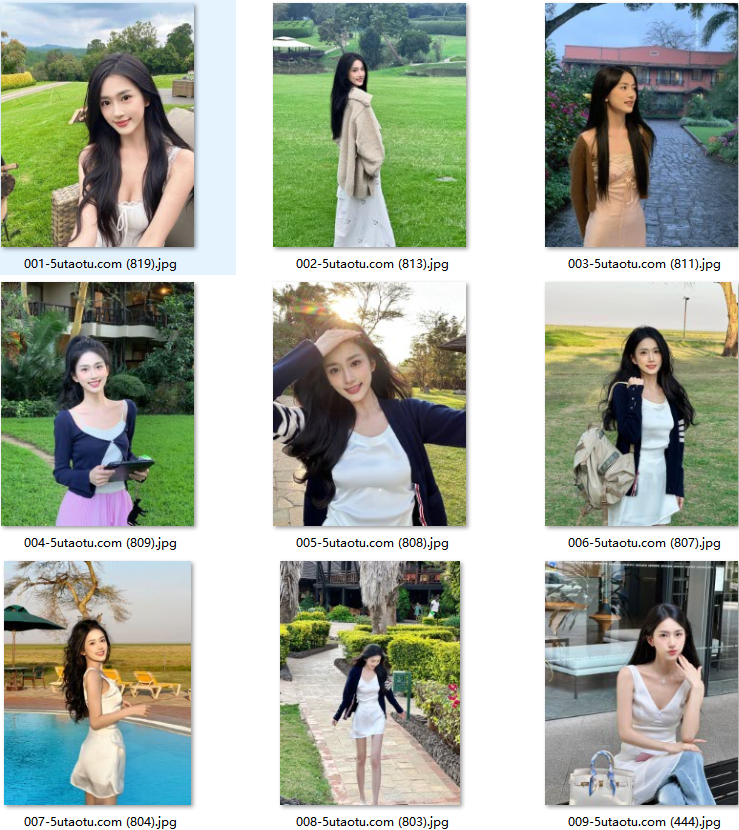
Task: Select thumbnail 007-5utaotu.com (804).jpg
Action: coord(98,683)
